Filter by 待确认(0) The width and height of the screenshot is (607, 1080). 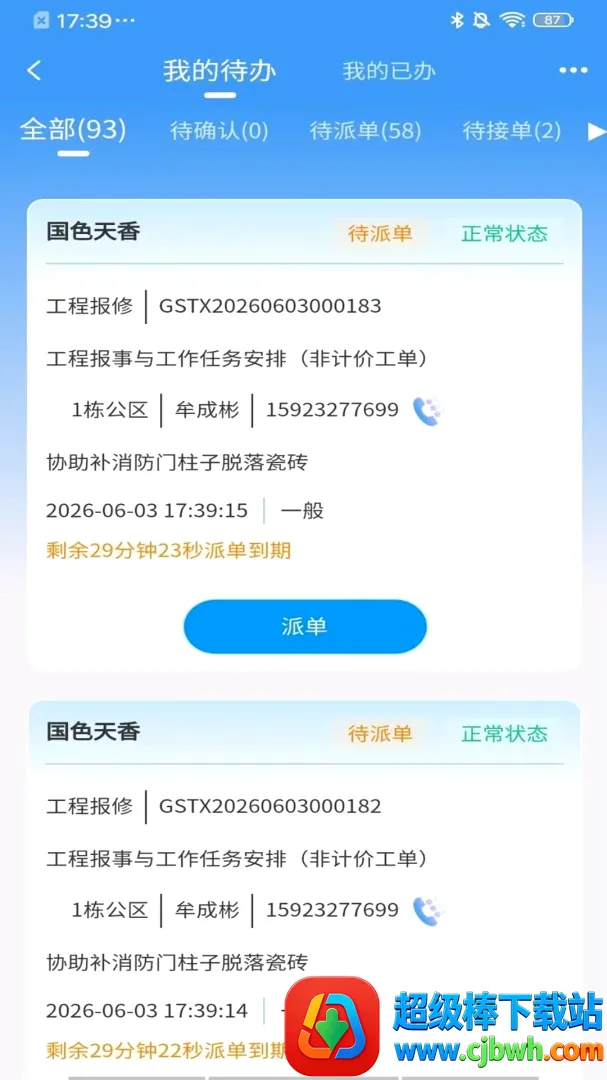pyautogui.click(x=219, y=130)
